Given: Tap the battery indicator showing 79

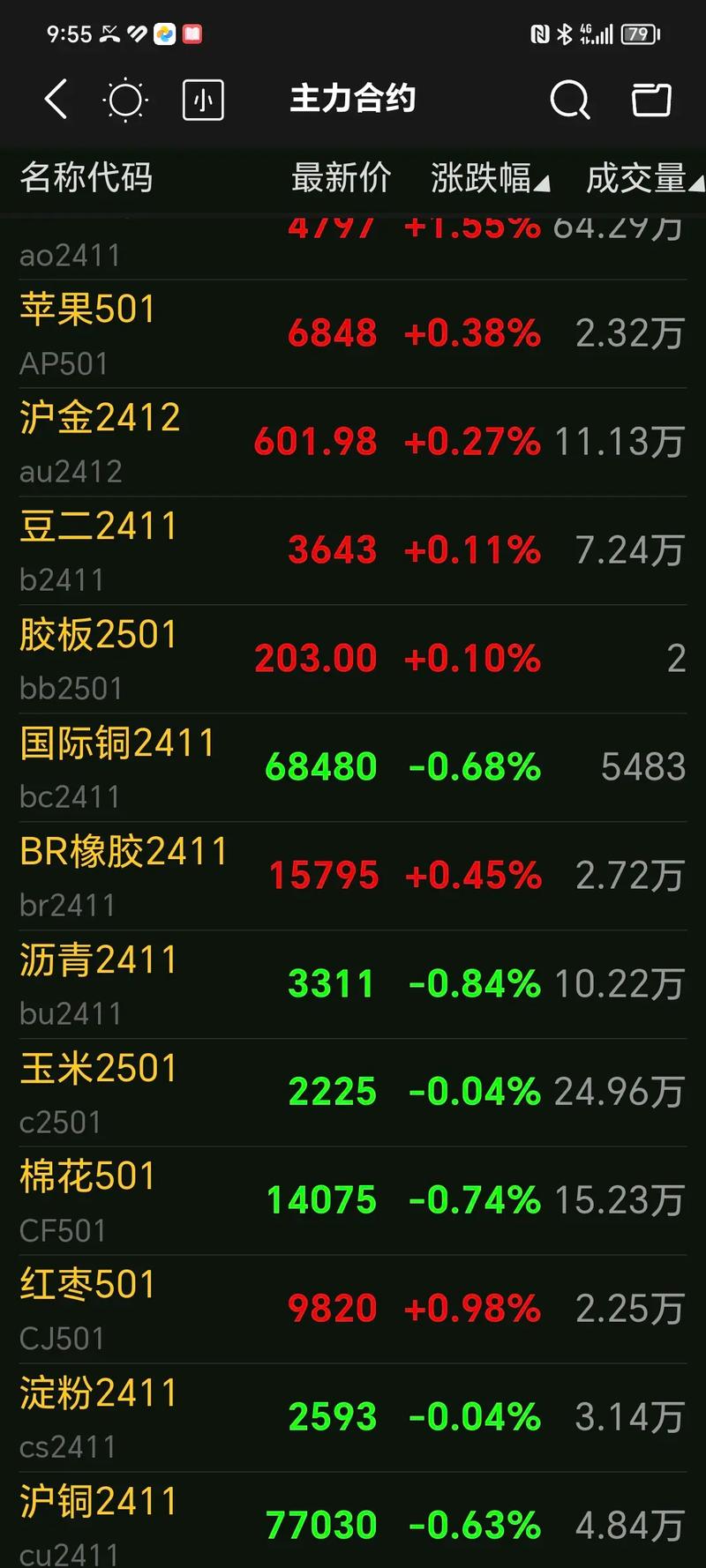Looking at the screenshot, I should click(639, 34).
